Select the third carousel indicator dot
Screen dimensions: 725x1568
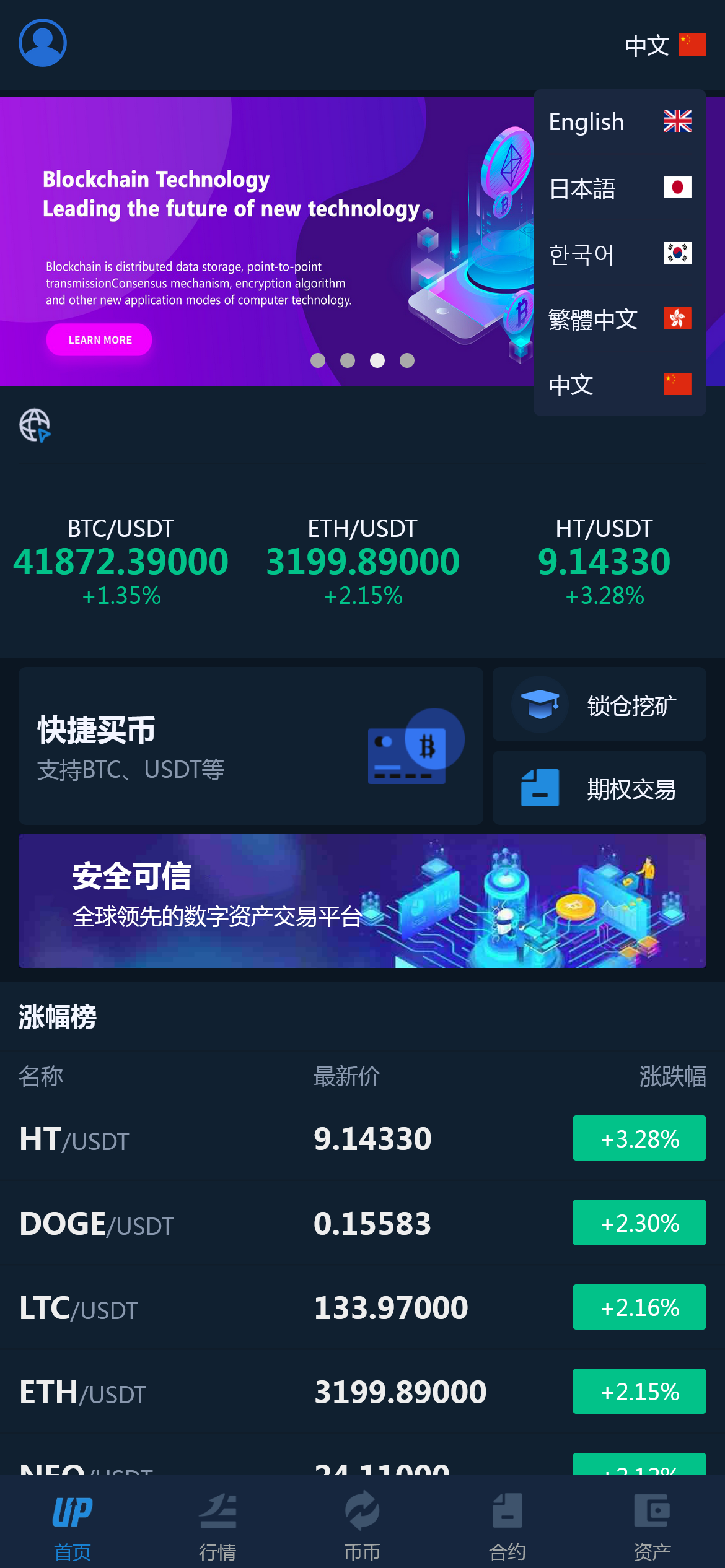point(377,359)
